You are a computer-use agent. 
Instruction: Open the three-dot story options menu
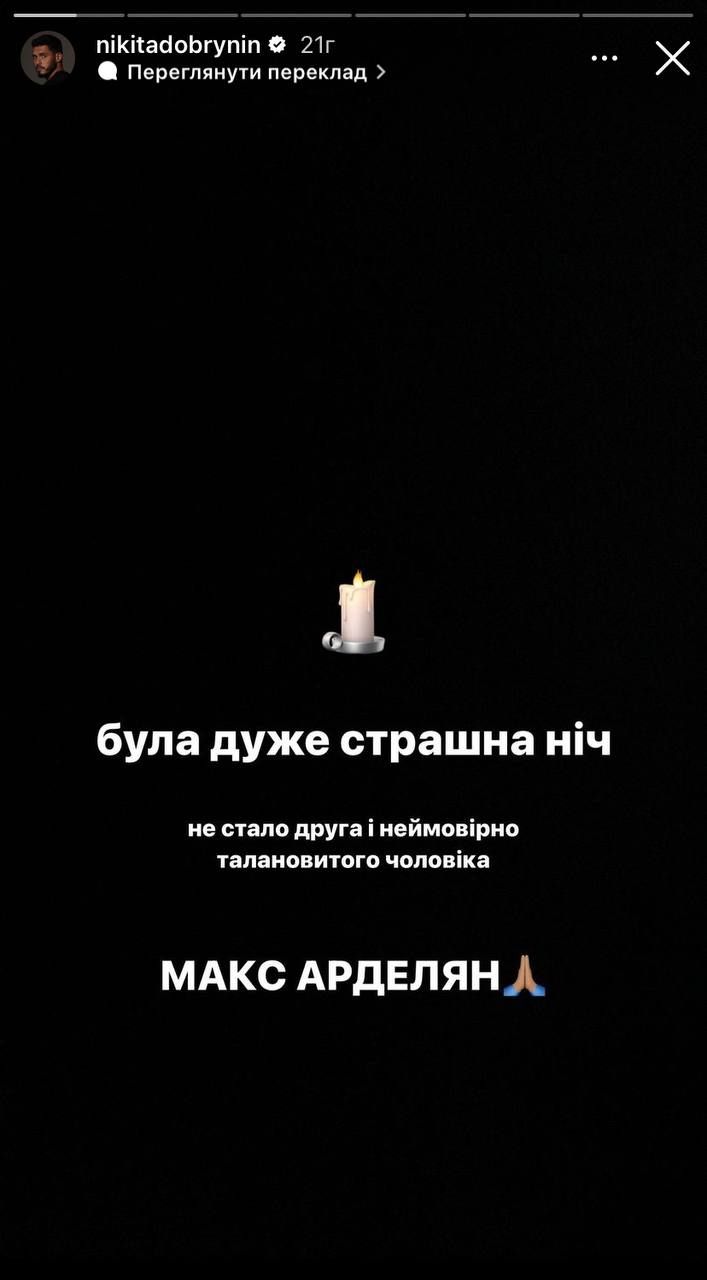[604, 58]
